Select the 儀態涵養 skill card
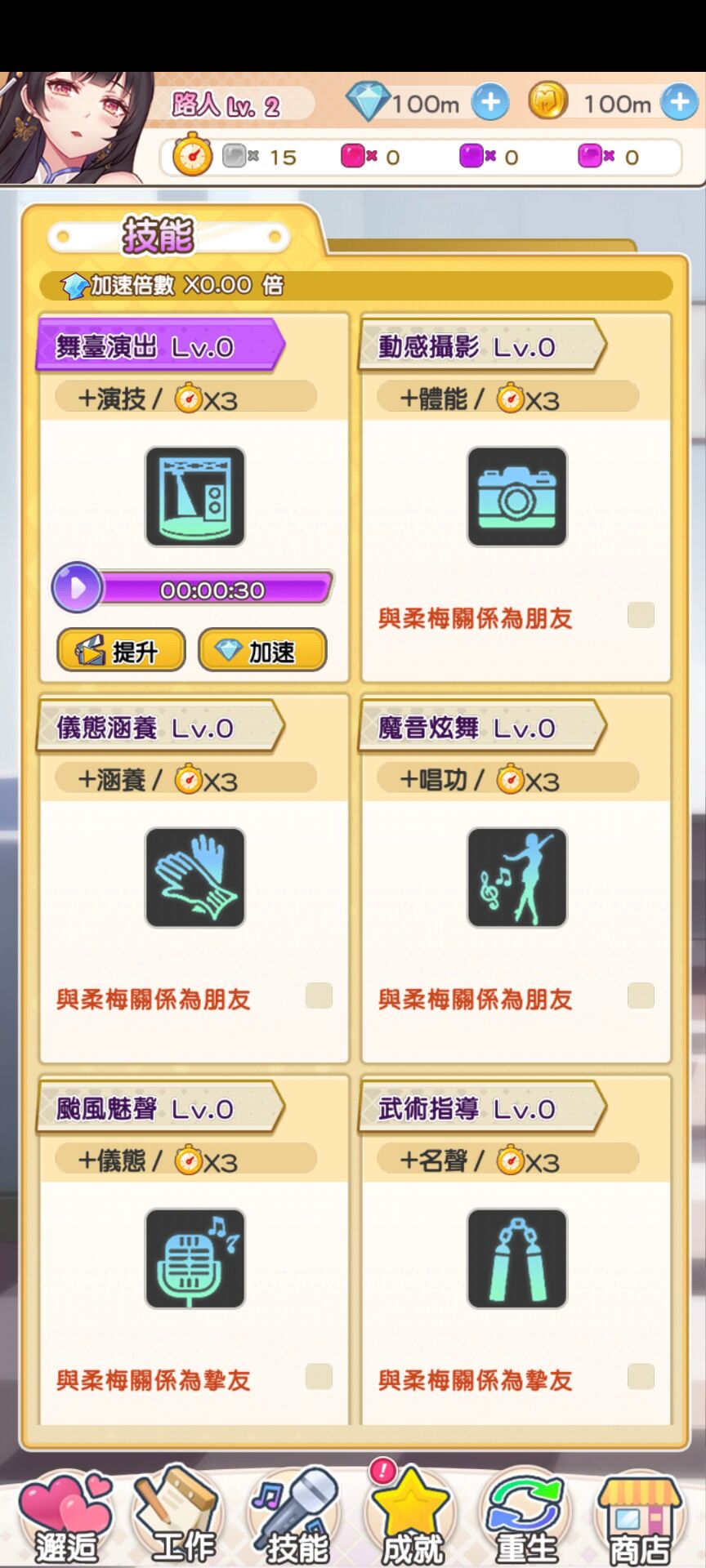The image size is (706, 1568). (194, 878)
